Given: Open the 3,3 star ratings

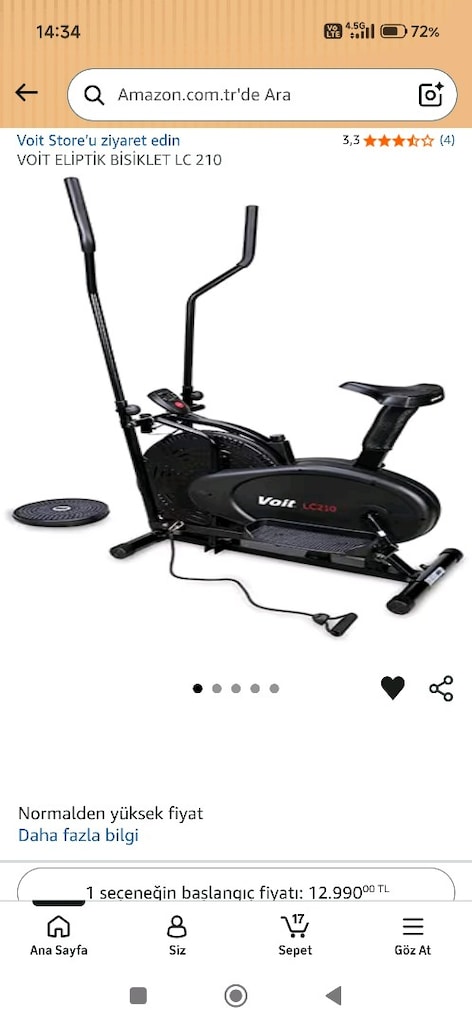Looking at the screenshot, I should pos(398,140).
